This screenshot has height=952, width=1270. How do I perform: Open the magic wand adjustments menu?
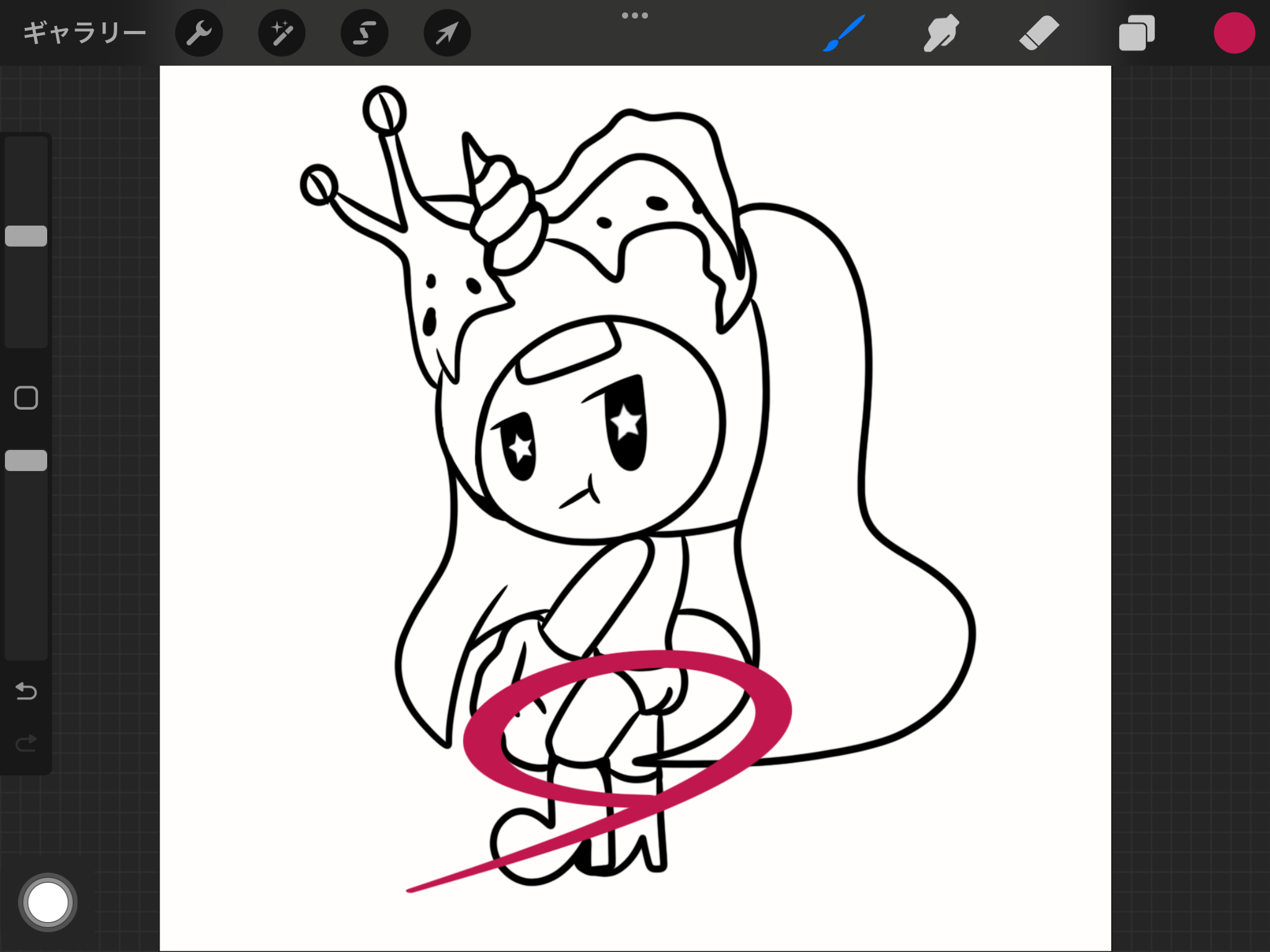coord(282,33)
